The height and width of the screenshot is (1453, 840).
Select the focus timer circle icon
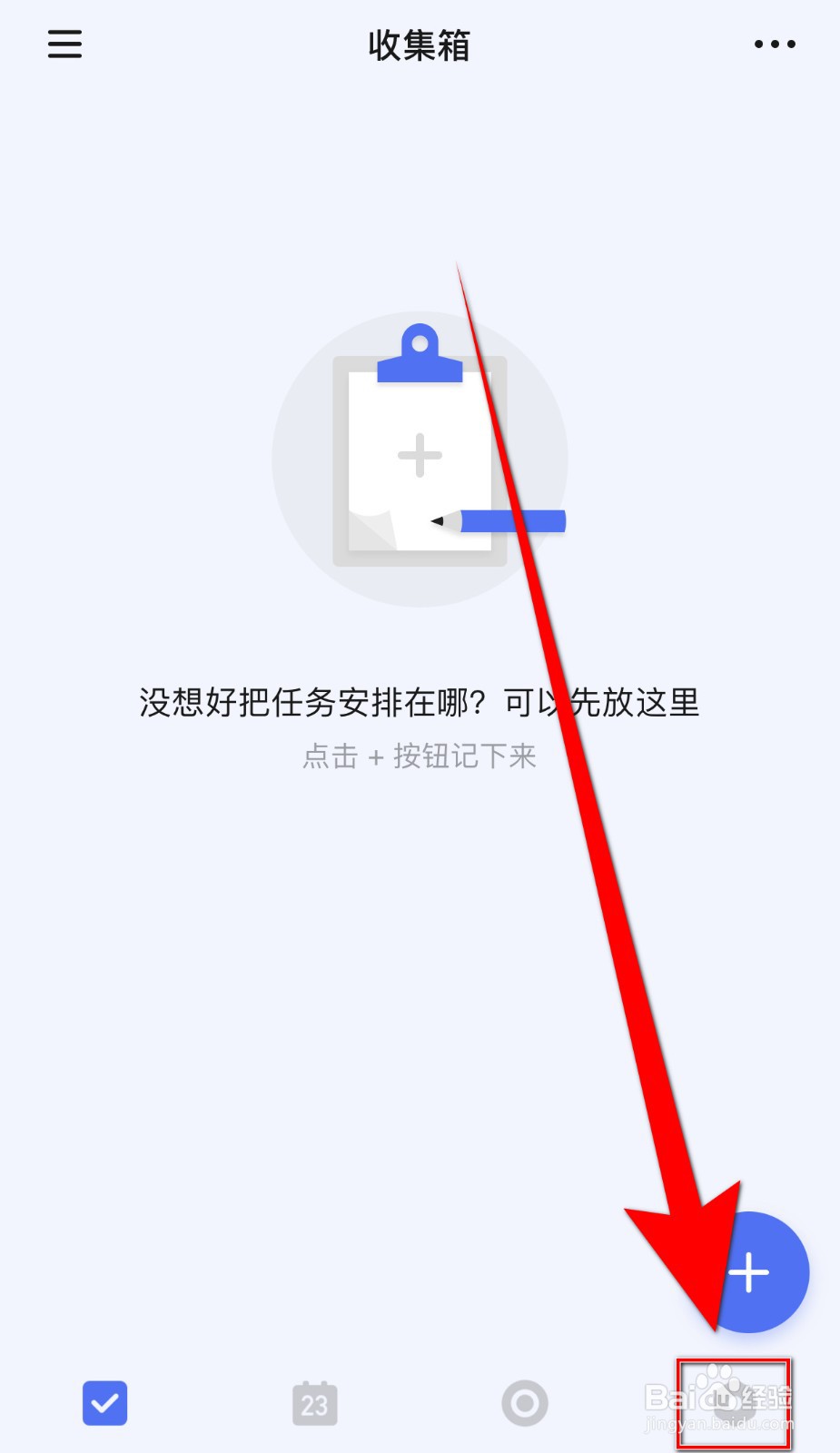[523, 1404]
